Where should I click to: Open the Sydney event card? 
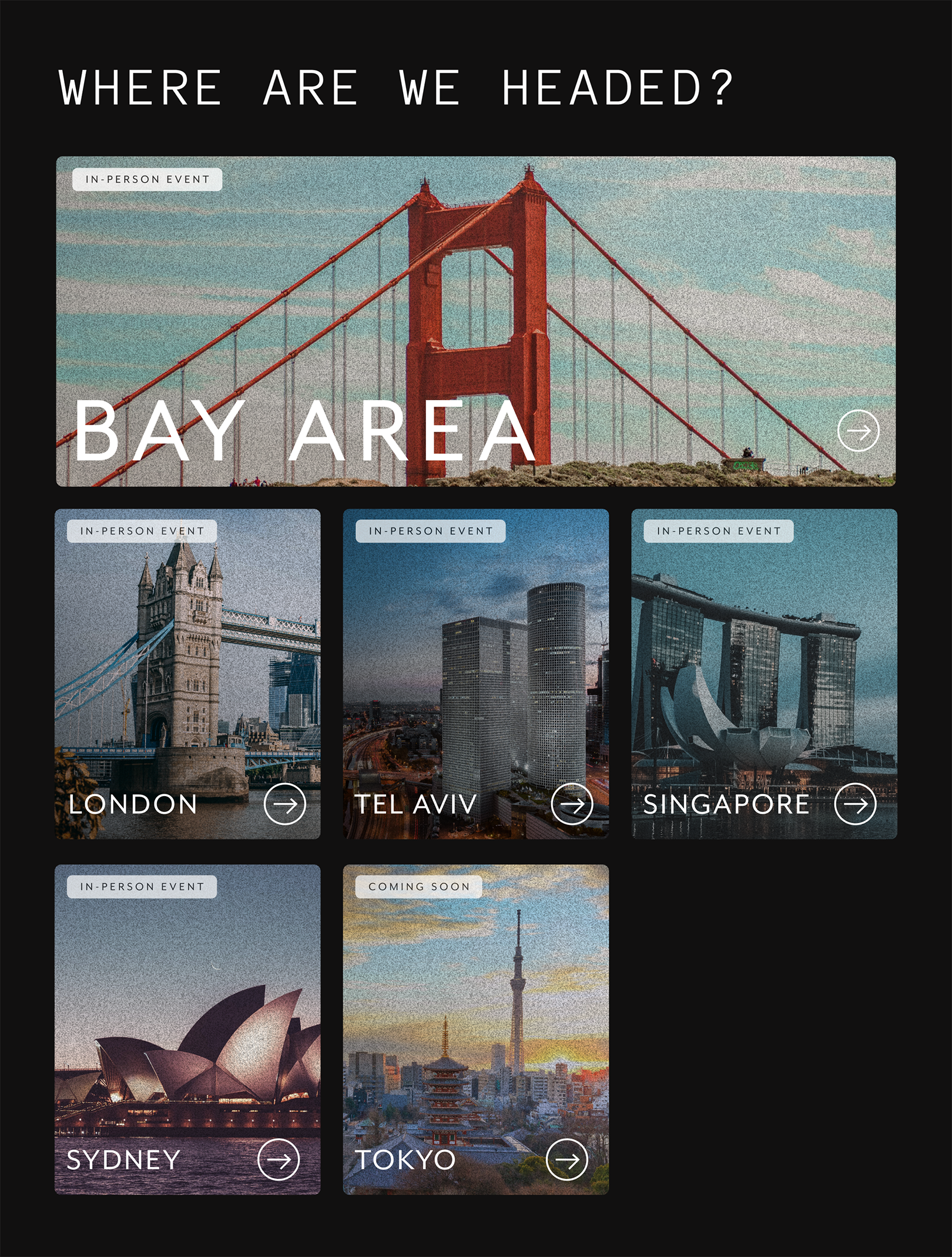point(187,1029)
